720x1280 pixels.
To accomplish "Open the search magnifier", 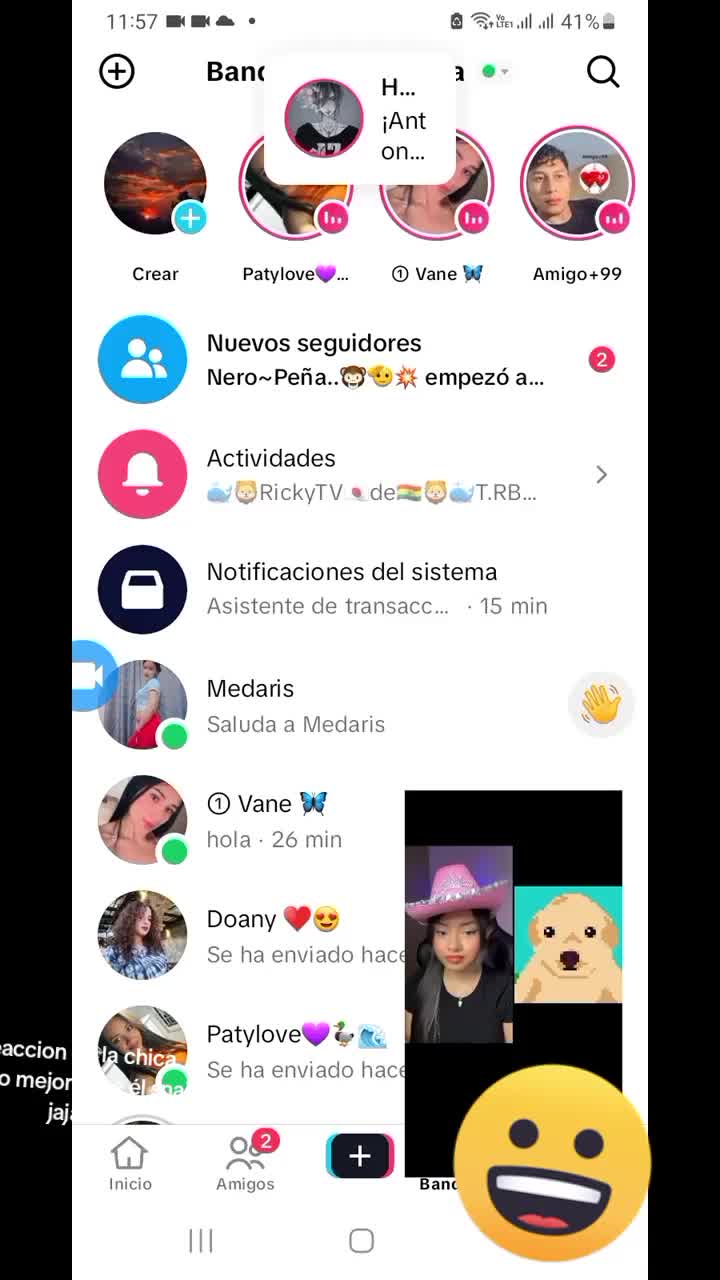I will click(x=602, y=71).
